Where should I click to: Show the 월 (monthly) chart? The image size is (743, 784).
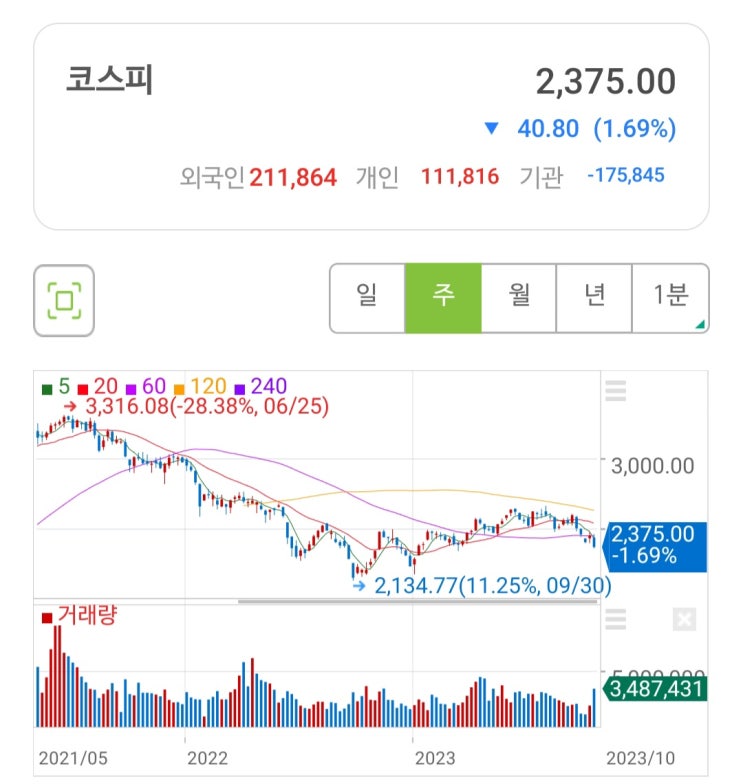(519, 297)
